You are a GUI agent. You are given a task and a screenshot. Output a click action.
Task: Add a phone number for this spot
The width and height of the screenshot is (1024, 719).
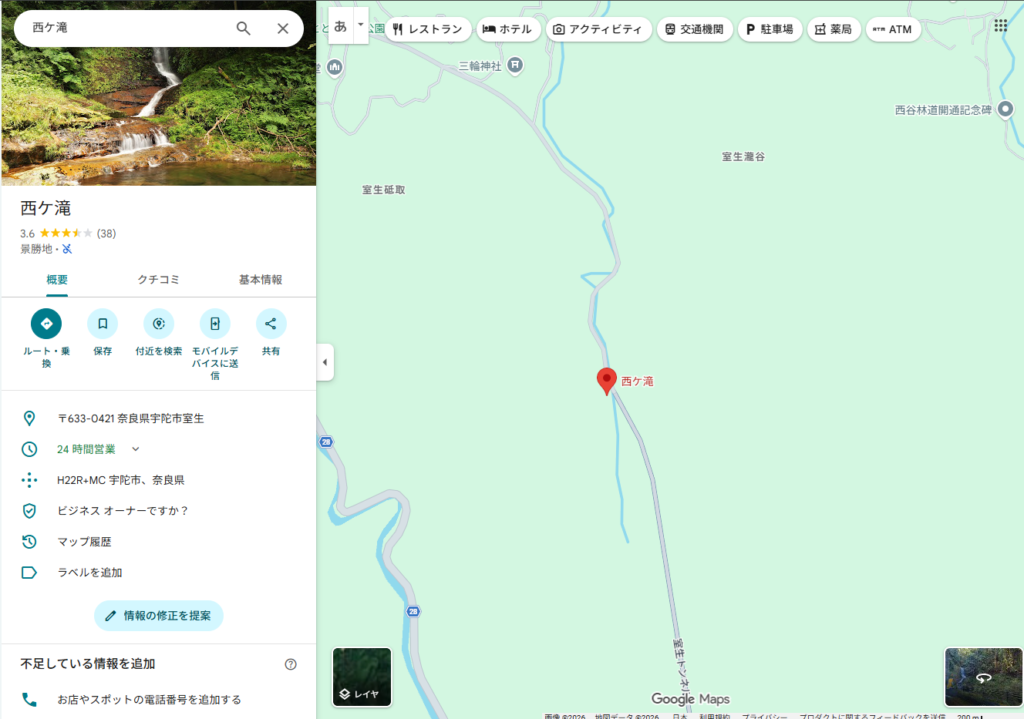pyautogui.click(x=148, y=700)
